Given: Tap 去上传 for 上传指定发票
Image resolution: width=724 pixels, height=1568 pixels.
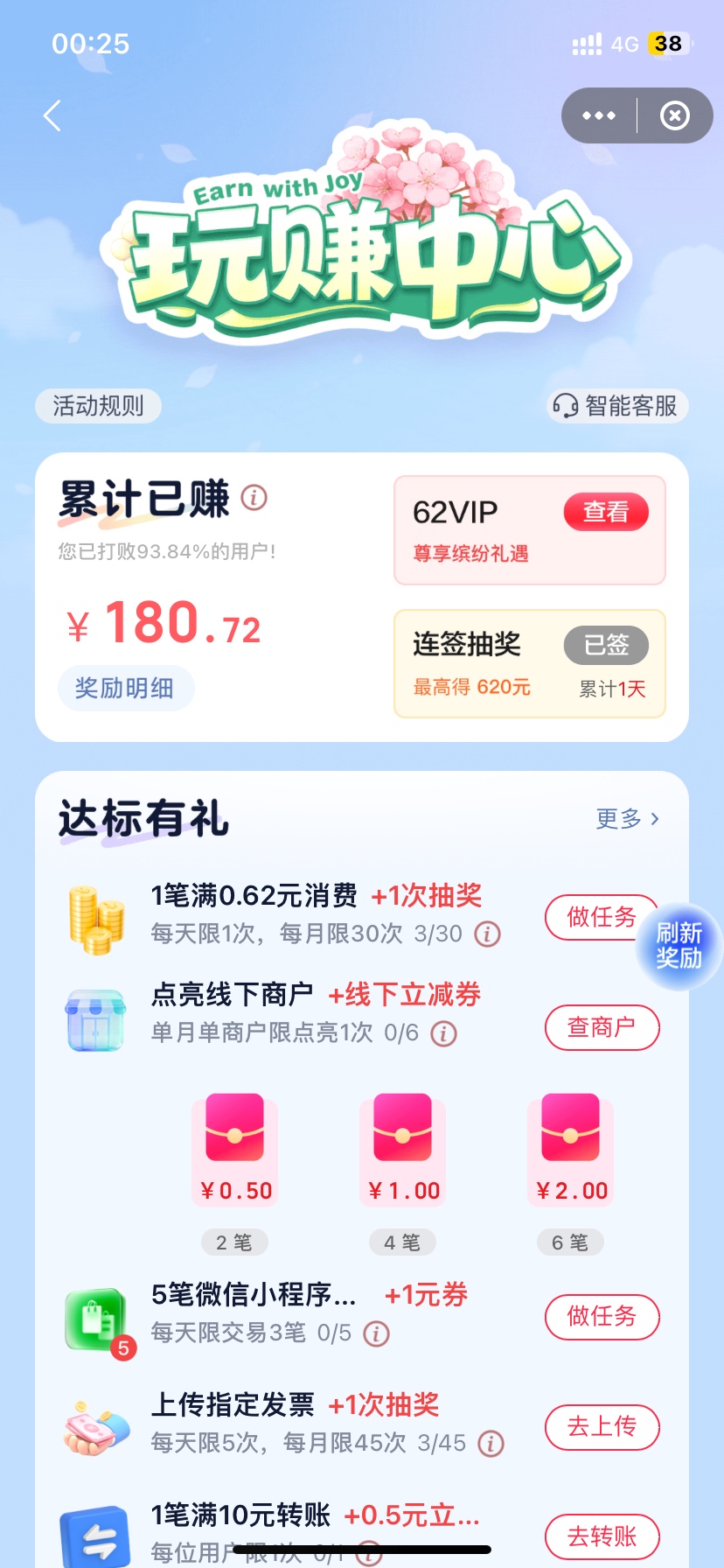Looking at the screenshot, I should 602,1427.
